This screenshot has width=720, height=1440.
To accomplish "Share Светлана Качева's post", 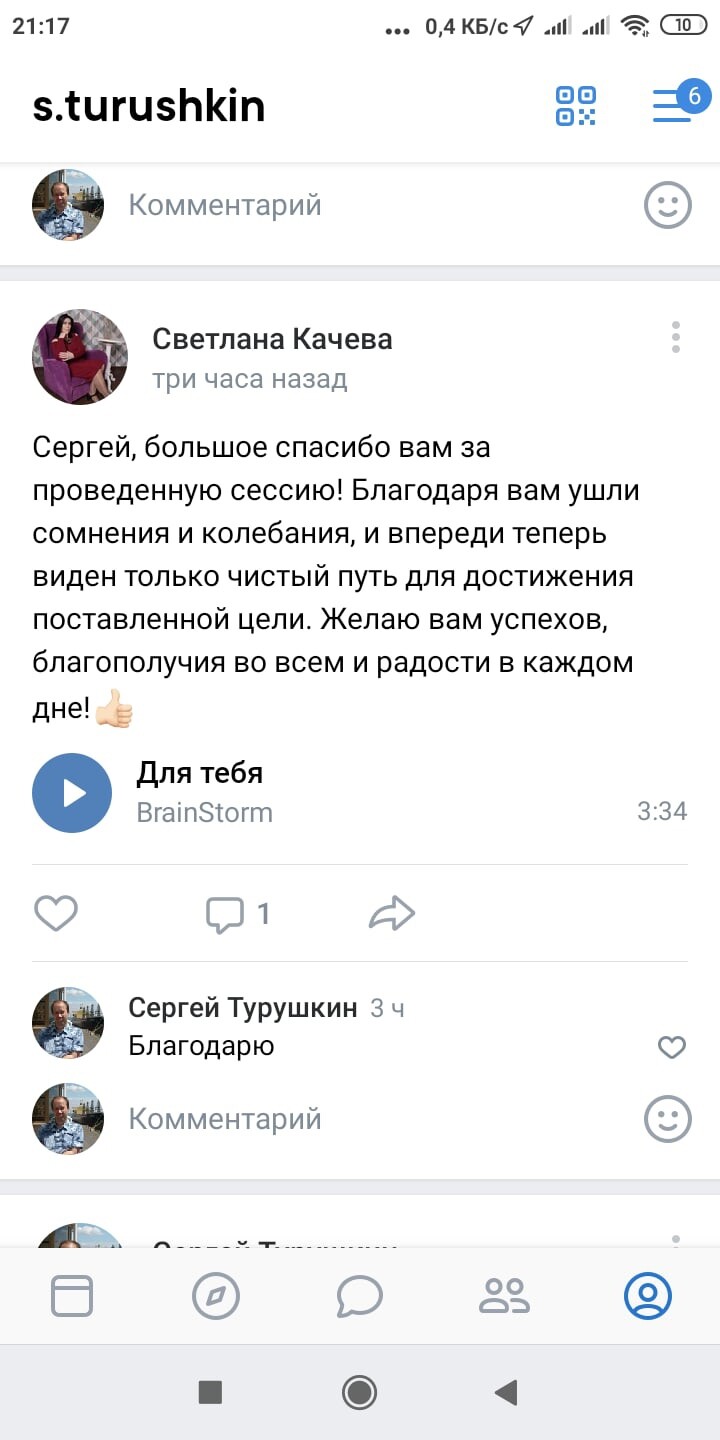I will click(x=392, y=913).
